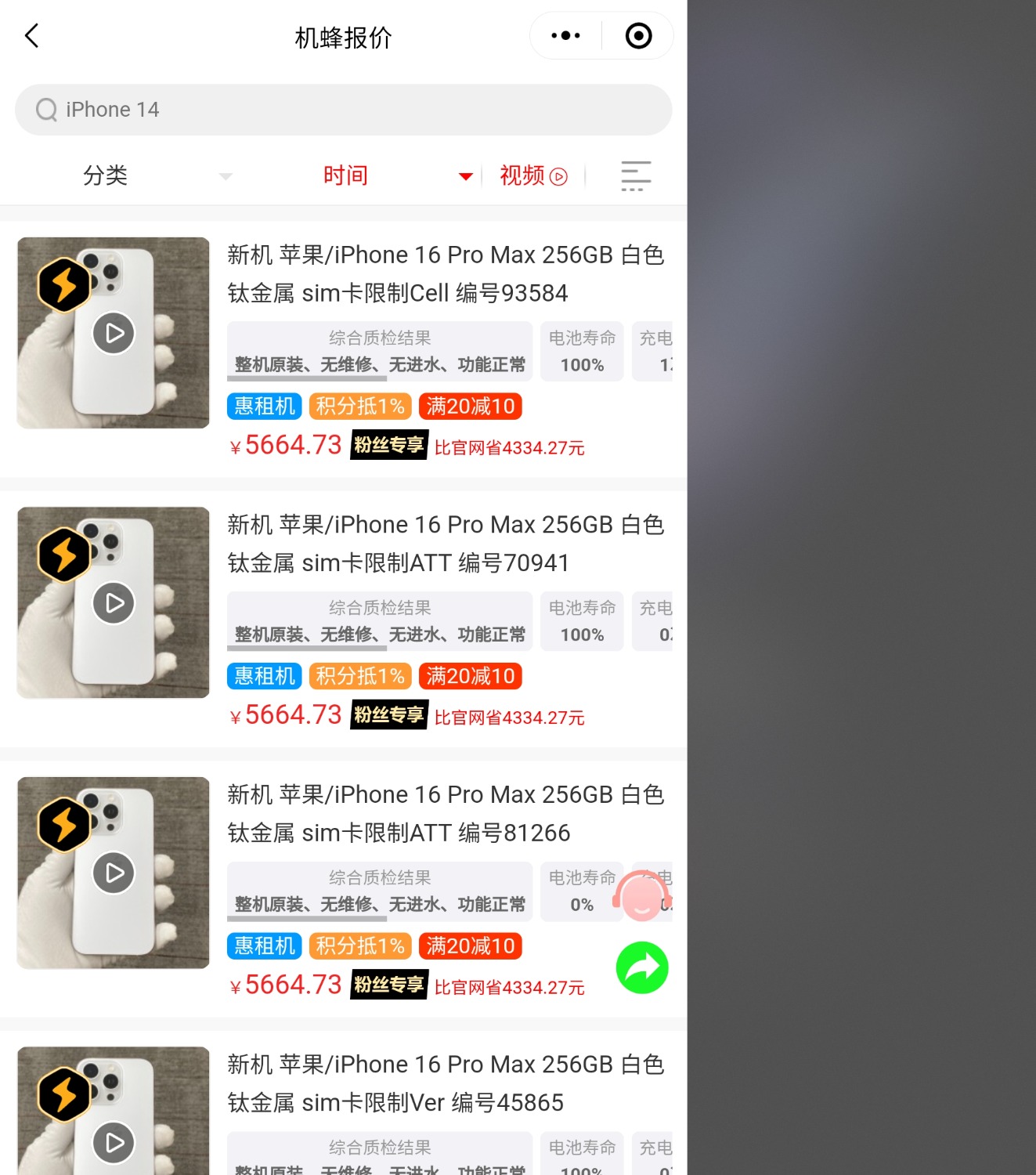The width and height of the screenshot is (1036, 1175).
Task: Open listing 编号81266 details
Action: 446,813
